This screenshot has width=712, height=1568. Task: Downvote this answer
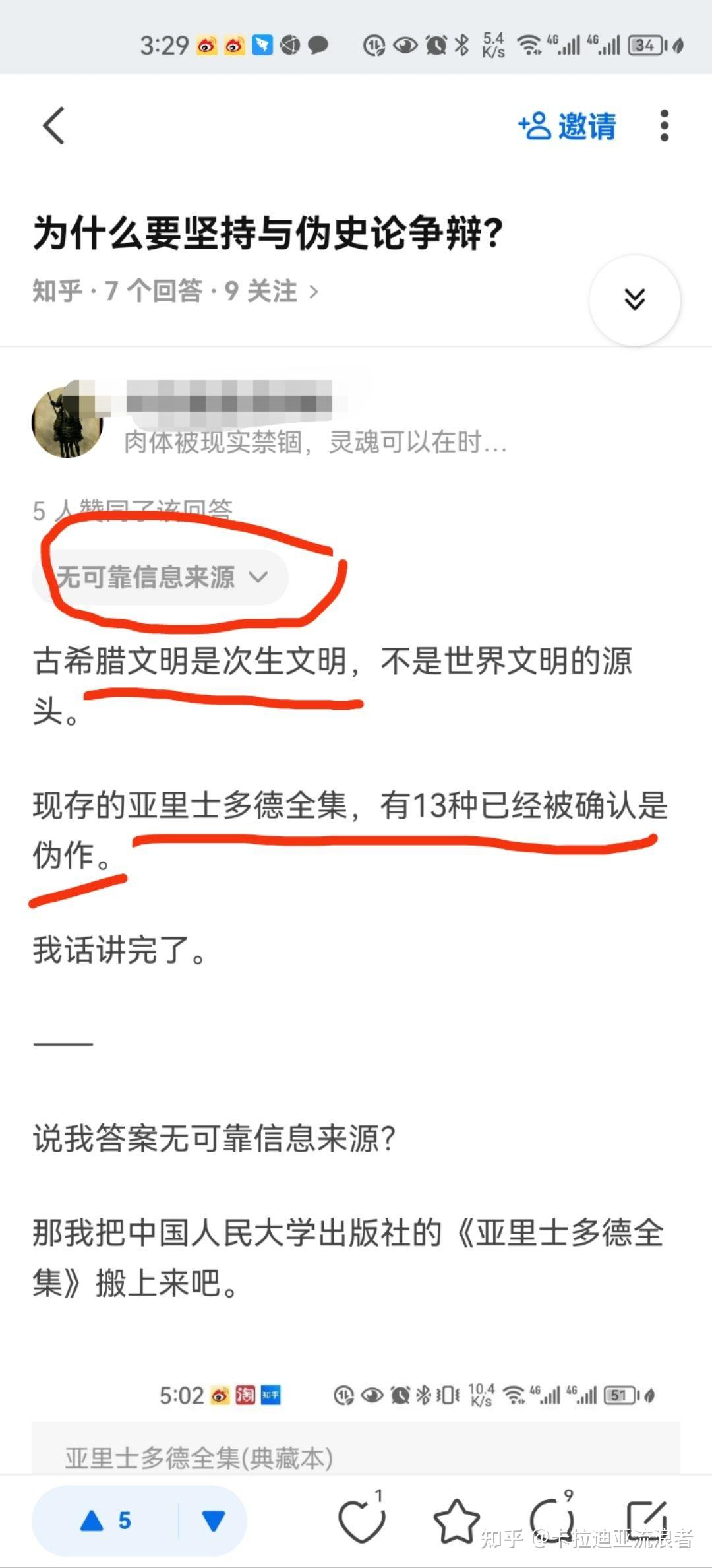click(213, 1521)
